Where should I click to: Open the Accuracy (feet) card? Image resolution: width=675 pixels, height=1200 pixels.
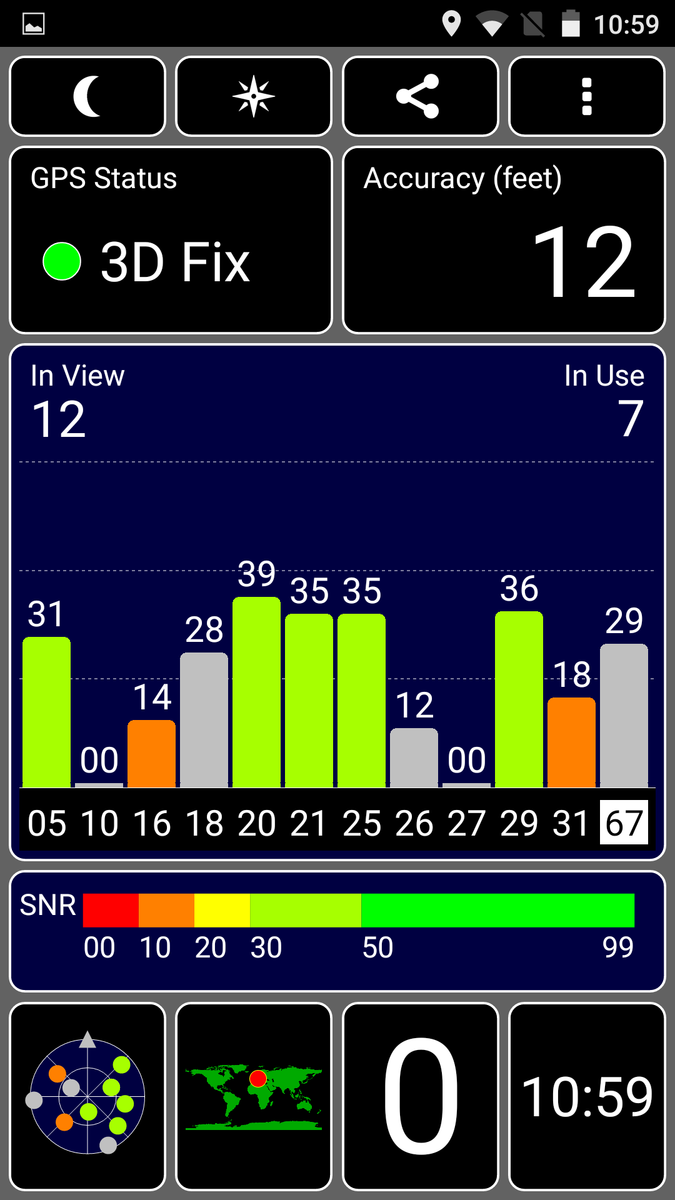point(504,240)
